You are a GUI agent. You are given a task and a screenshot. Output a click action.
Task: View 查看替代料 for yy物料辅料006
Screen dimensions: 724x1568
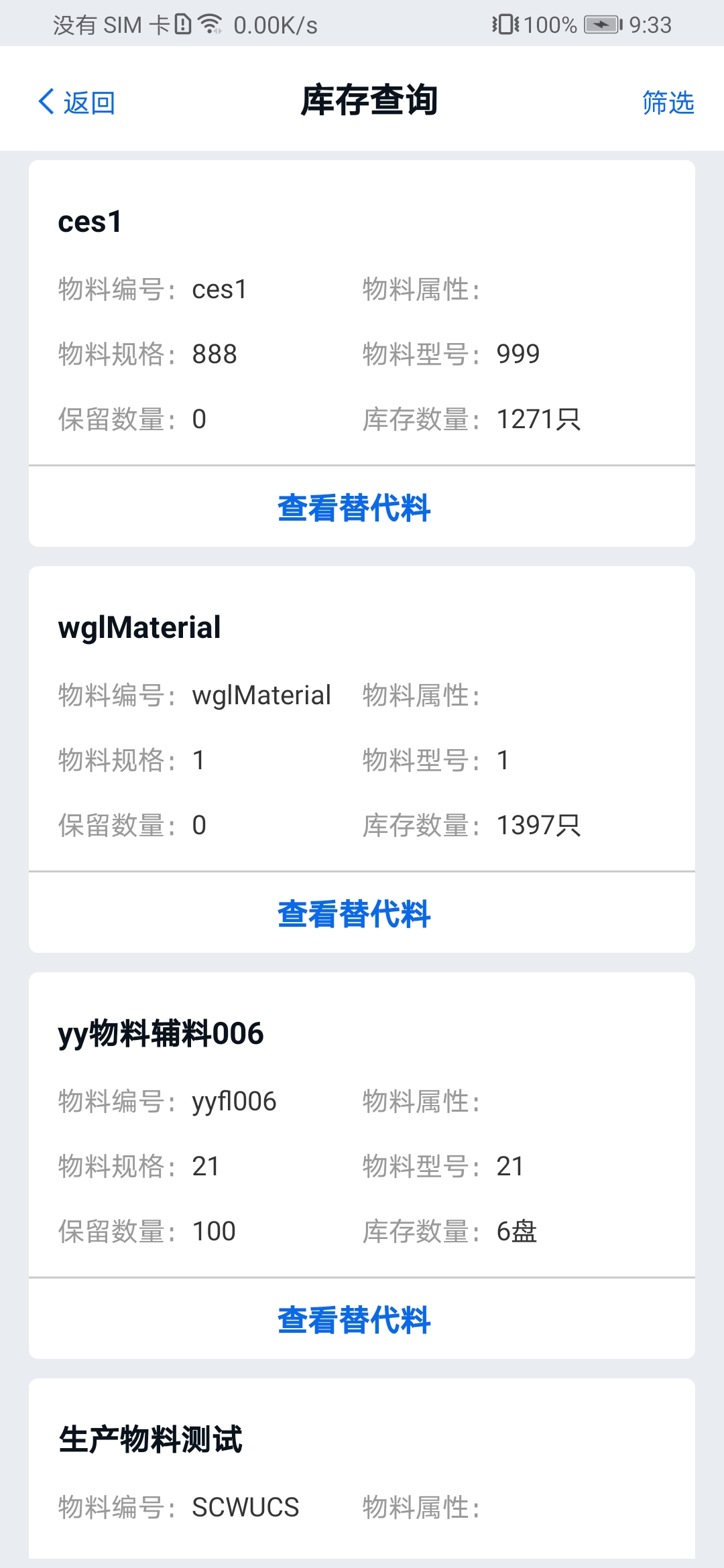[354, 1319]
